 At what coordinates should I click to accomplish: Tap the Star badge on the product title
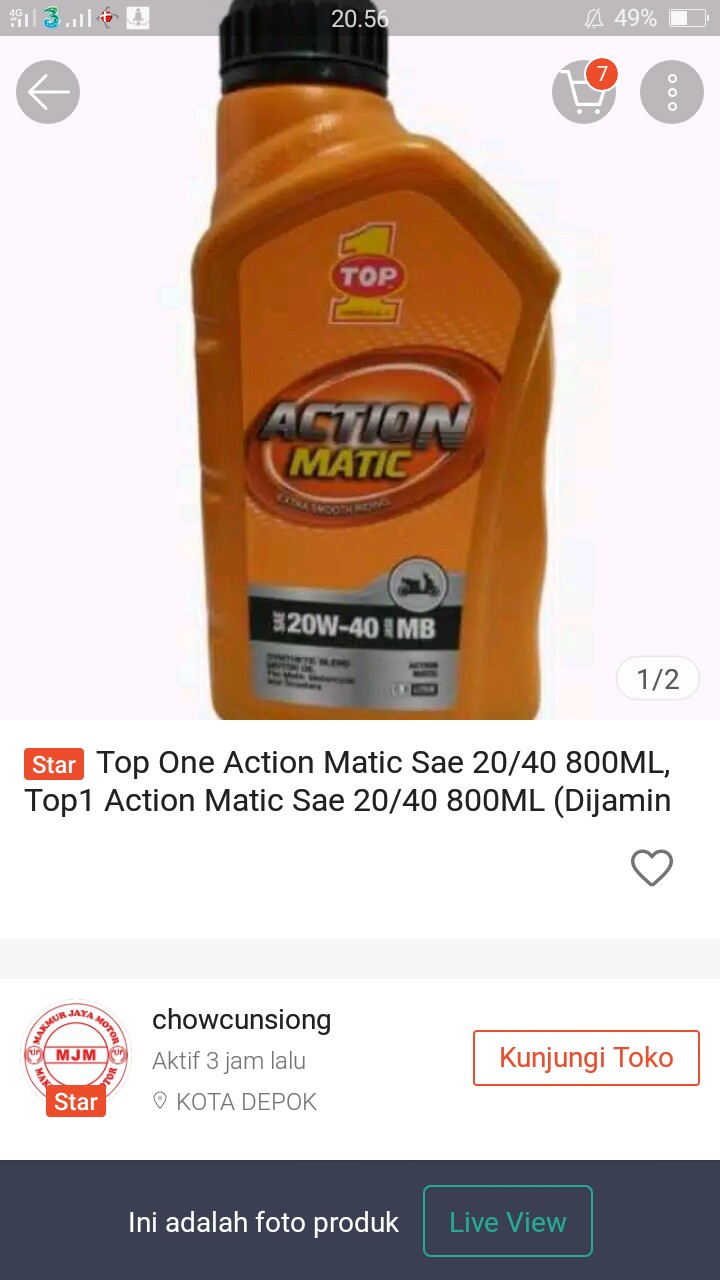53,764
